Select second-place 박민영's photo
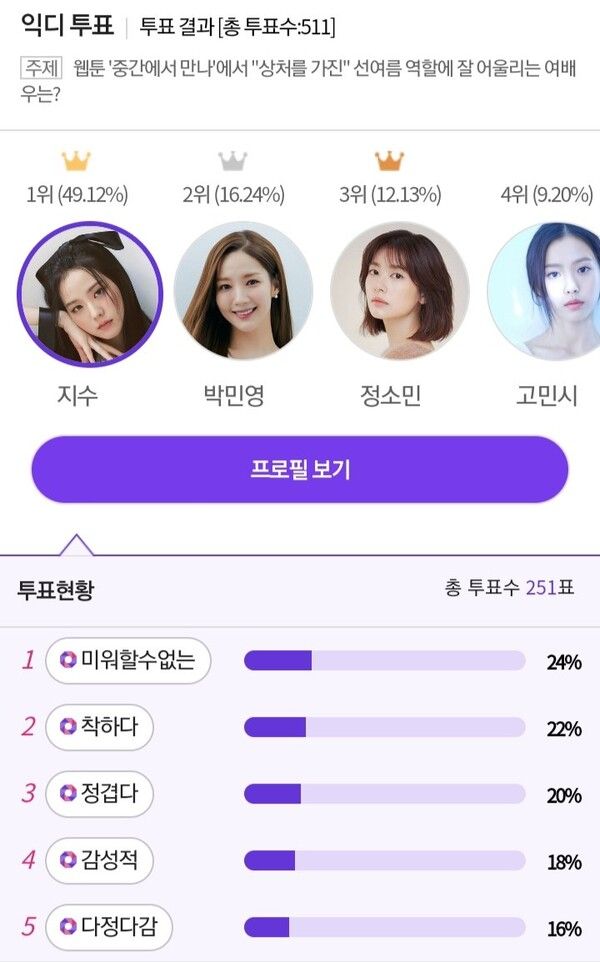 point(243,291)
